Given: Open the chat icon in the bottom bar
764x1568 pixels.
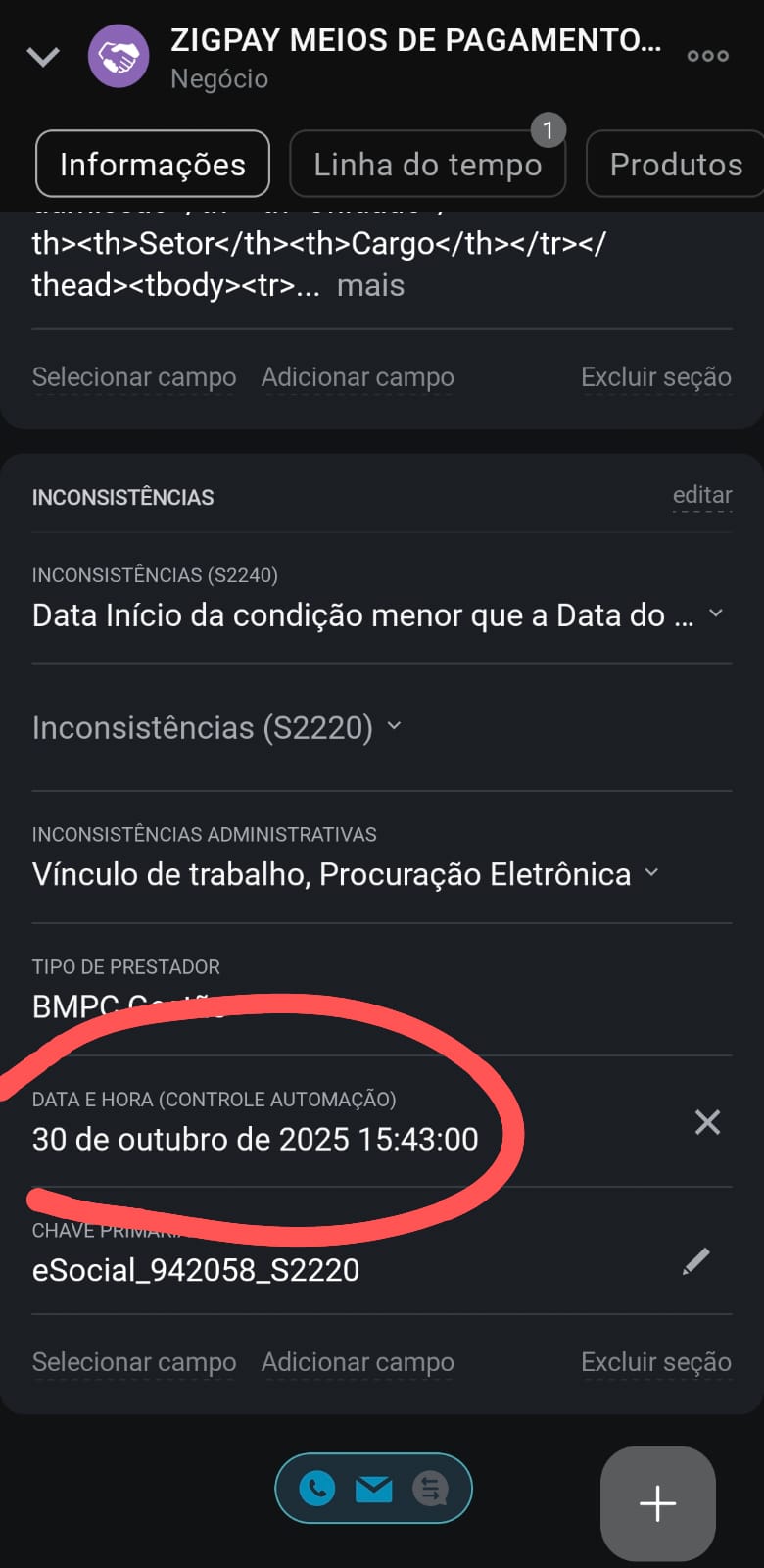Looking at the screenshot, I should 430,1489.
